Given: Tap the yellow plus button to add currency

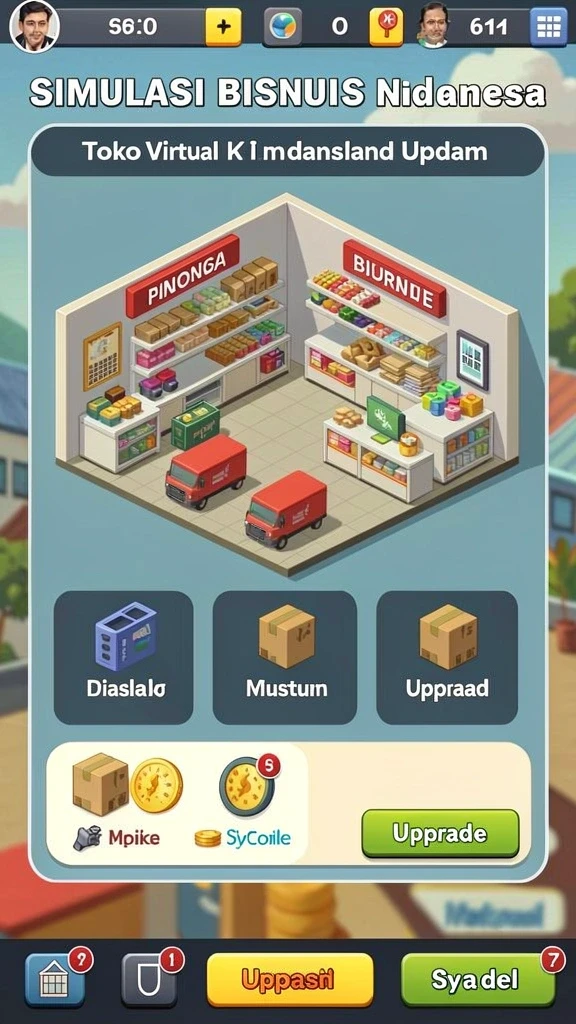Looking at the screenshot, I should click(x=223, y=27).
